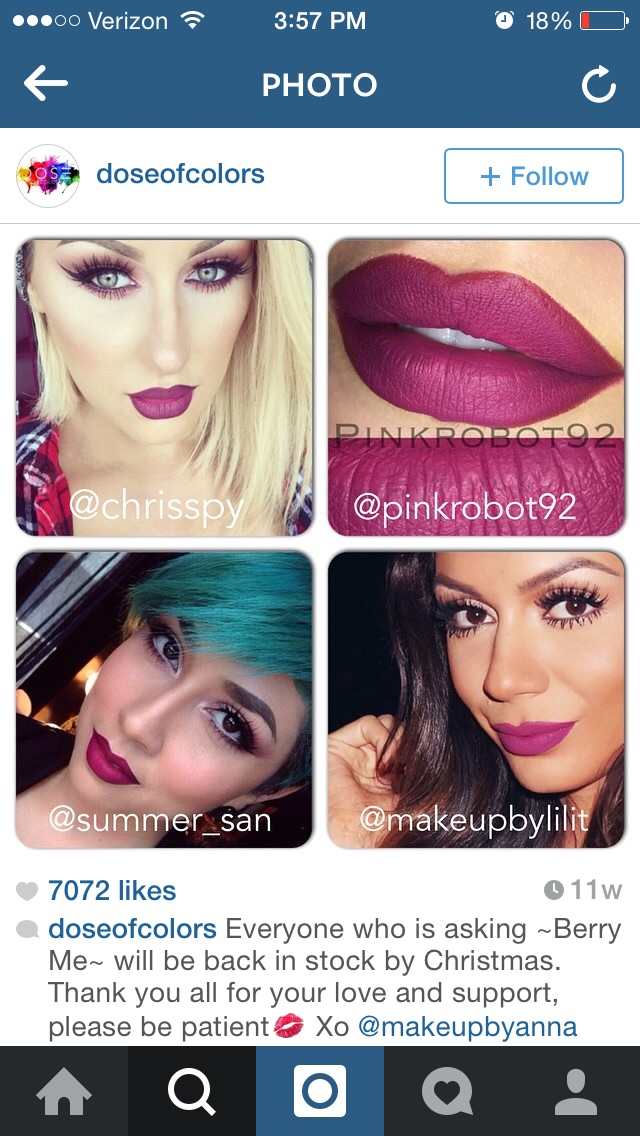This screenshot has width=640, height=1136.
Task: View the 7072 likes list
Action: point(112,890)
